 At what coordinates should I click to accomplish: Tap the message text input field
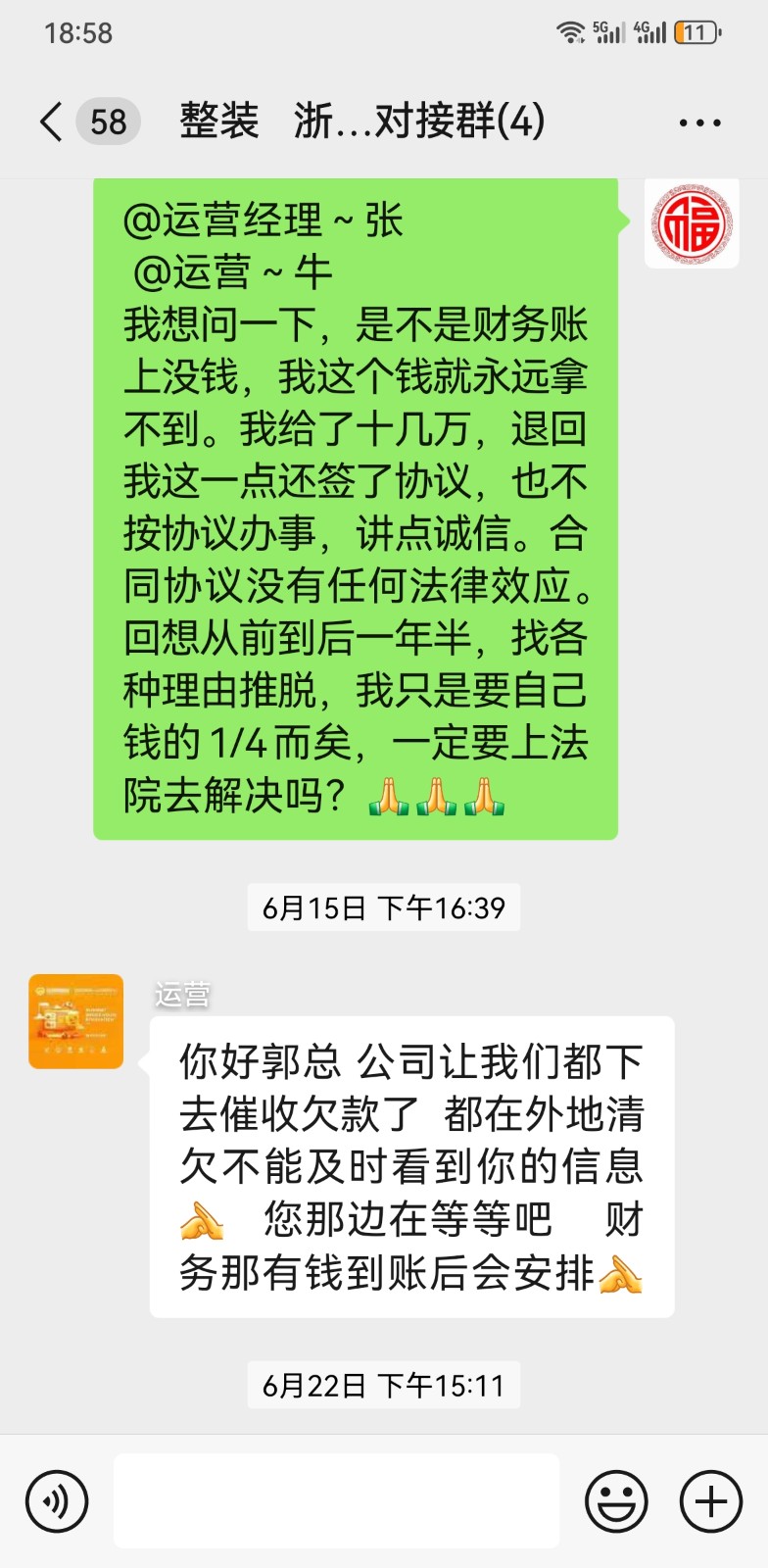coord(336,1501)
